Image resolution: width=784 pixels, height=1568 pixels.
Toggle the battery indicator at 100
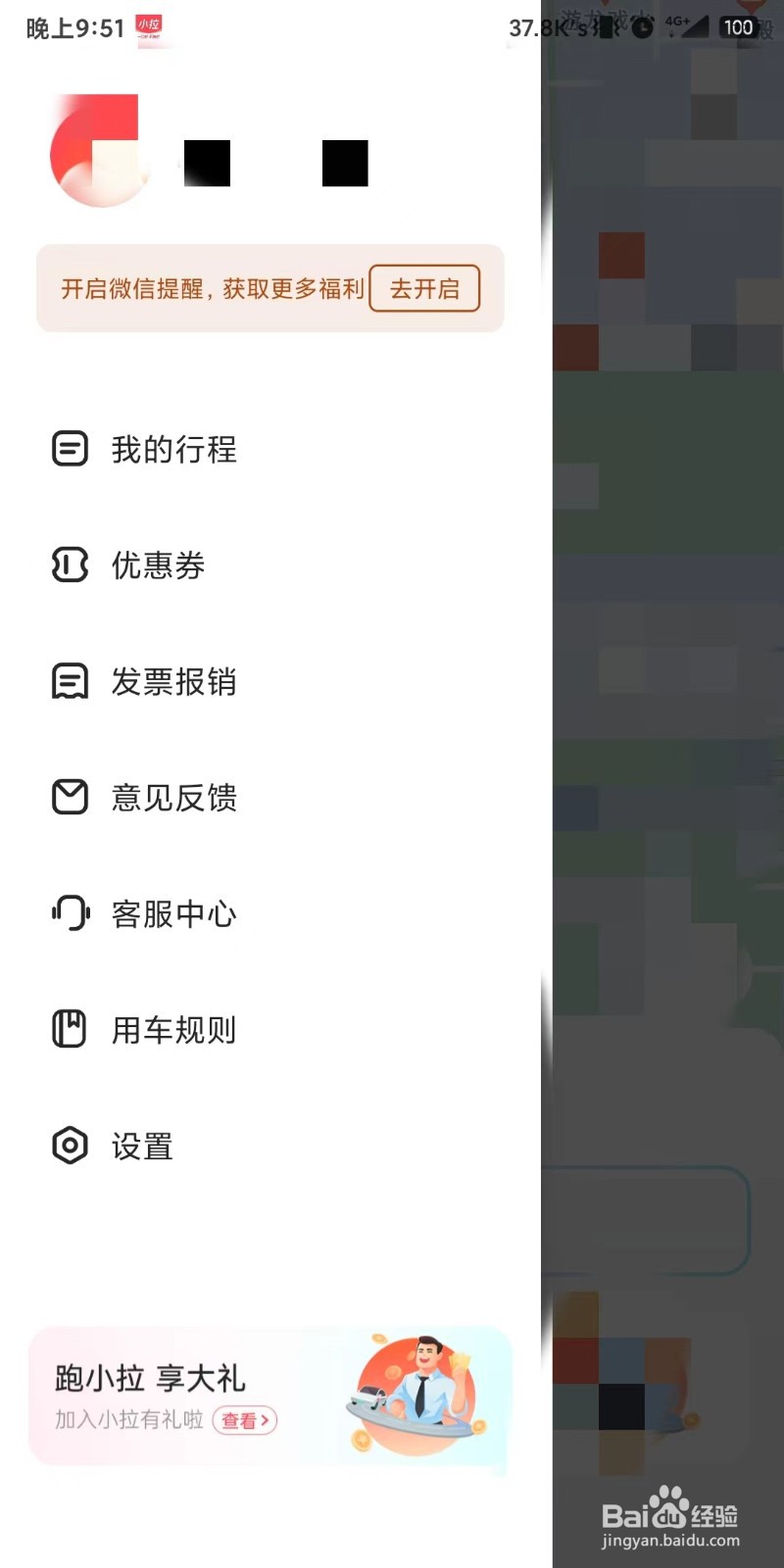point(740,27)
